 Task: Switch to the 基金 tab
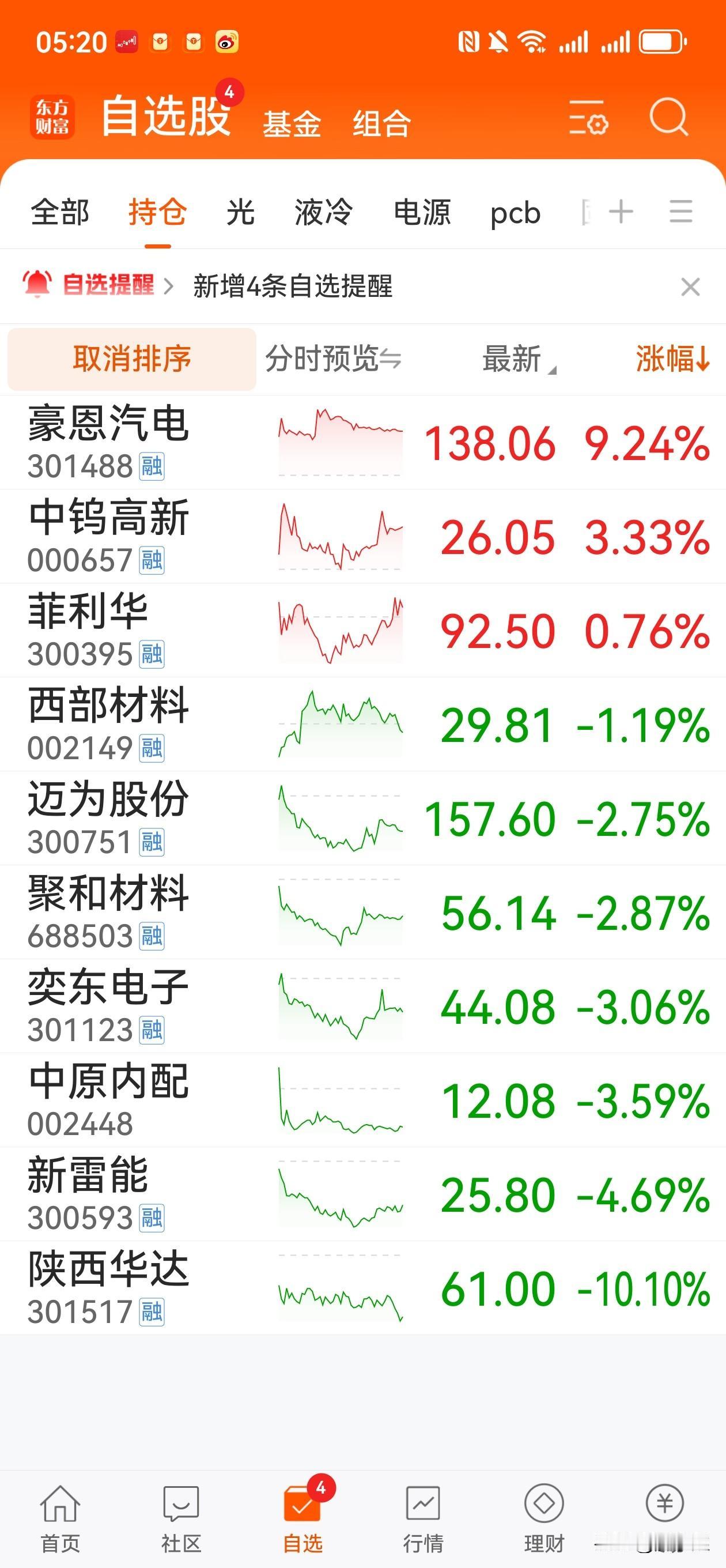[x=292, y=122]
